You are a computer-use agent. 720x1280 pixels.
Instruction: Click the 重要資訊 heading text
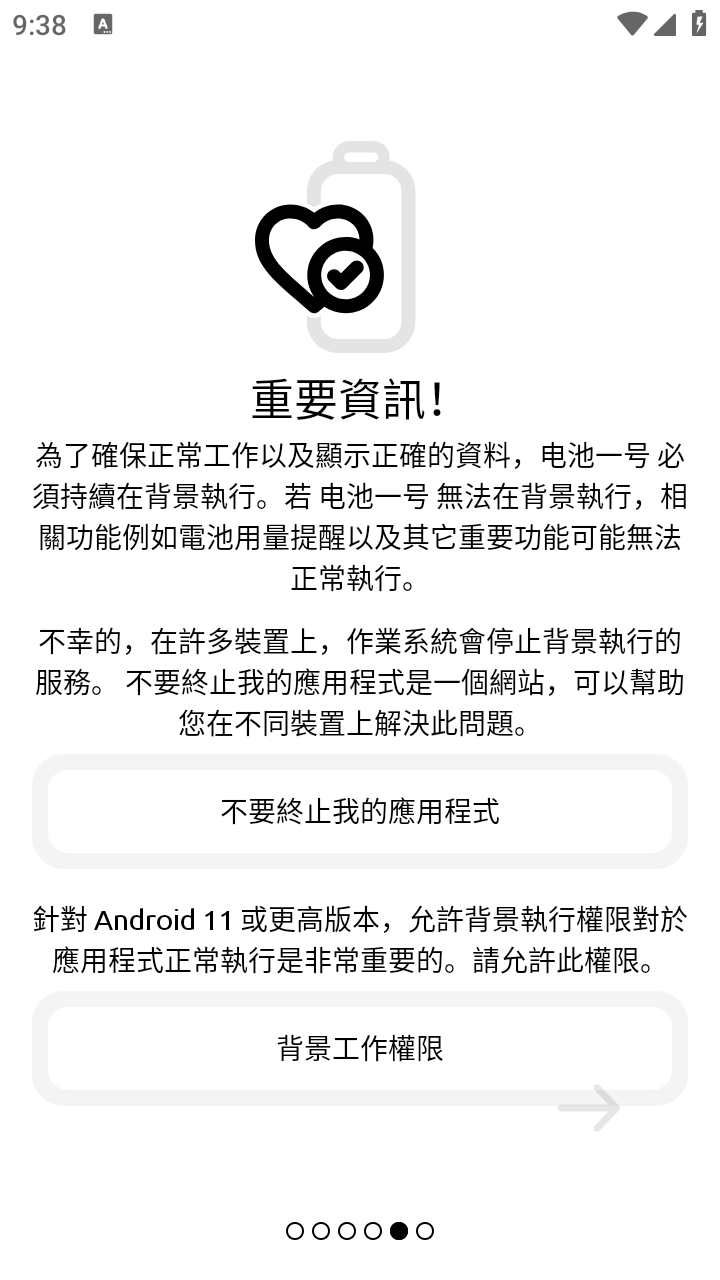[360, 399]
